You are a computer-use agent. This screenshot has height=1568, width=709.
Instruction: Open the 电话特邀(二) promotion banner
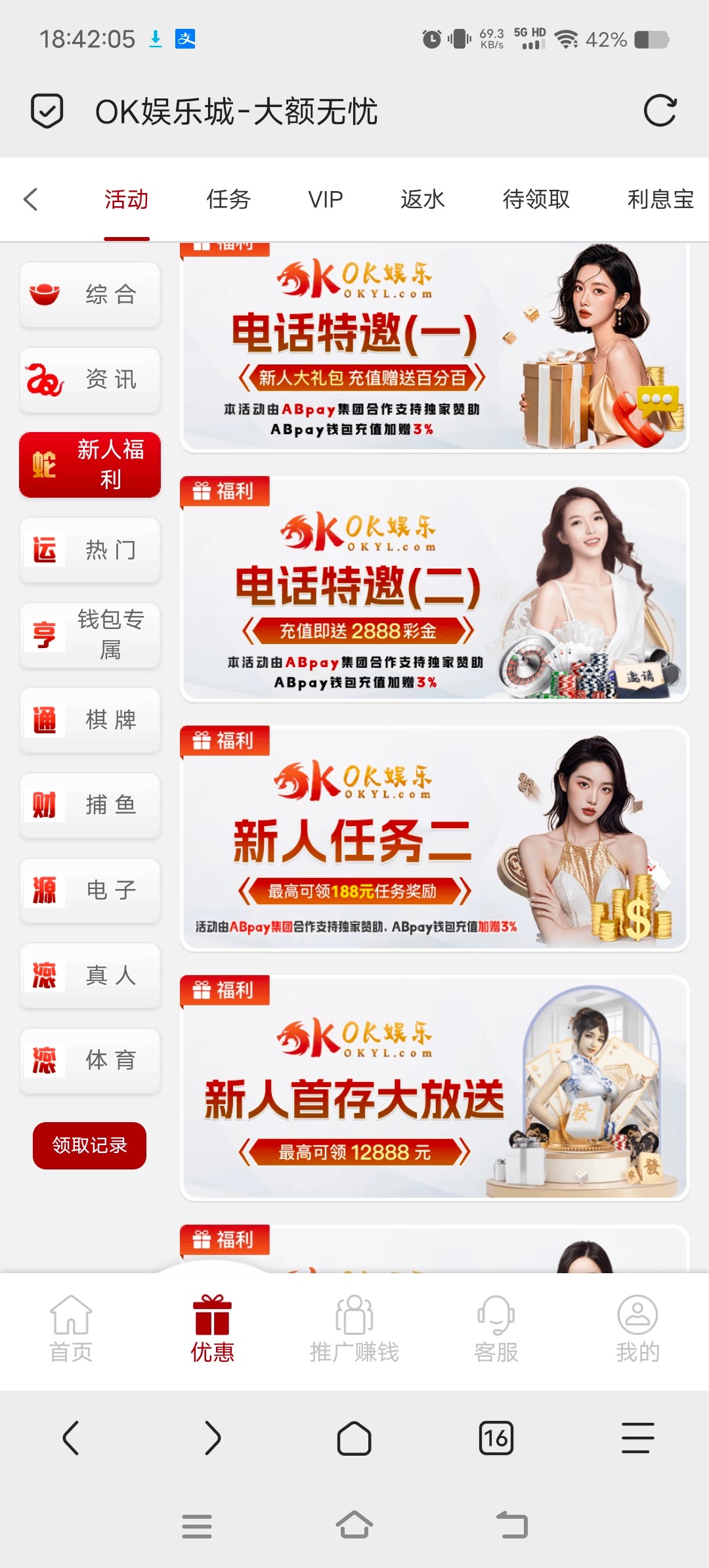(434, 591)
